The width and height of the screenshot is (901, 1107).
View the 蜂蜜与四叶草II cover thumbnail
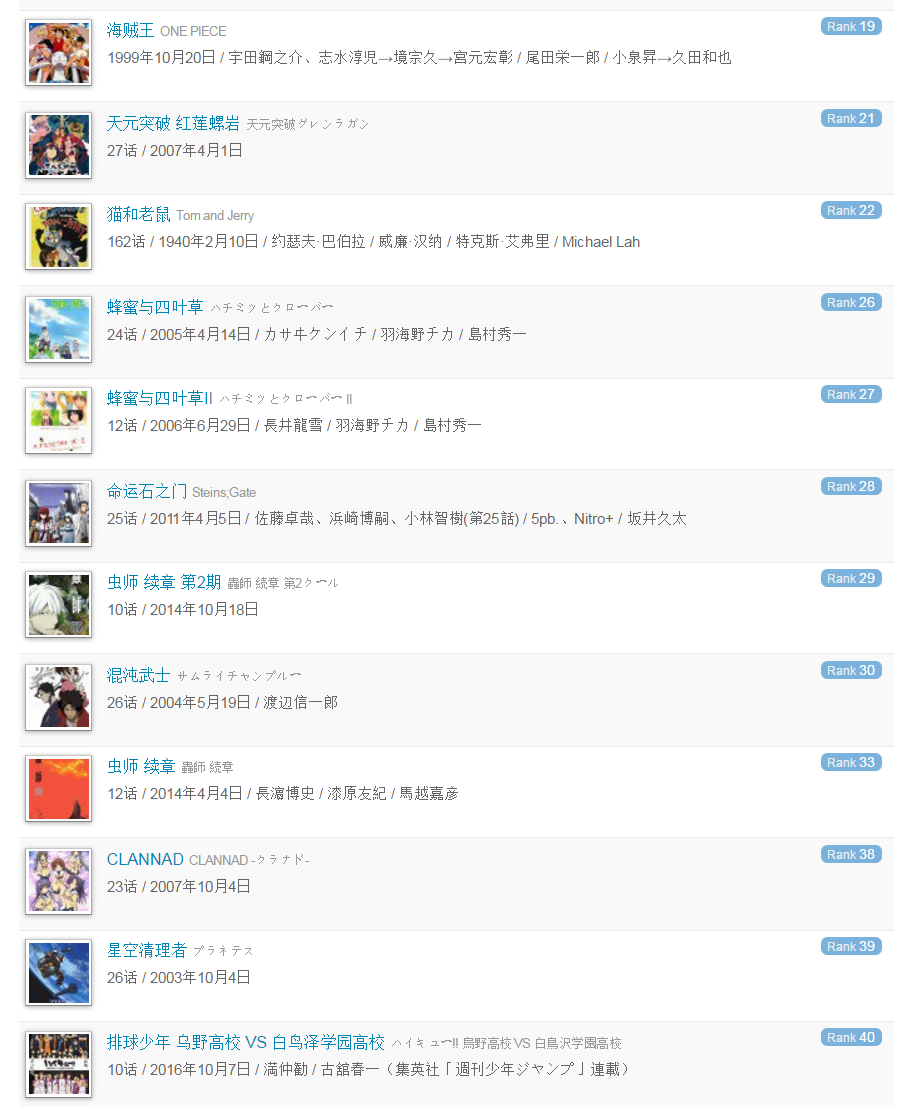59,420
